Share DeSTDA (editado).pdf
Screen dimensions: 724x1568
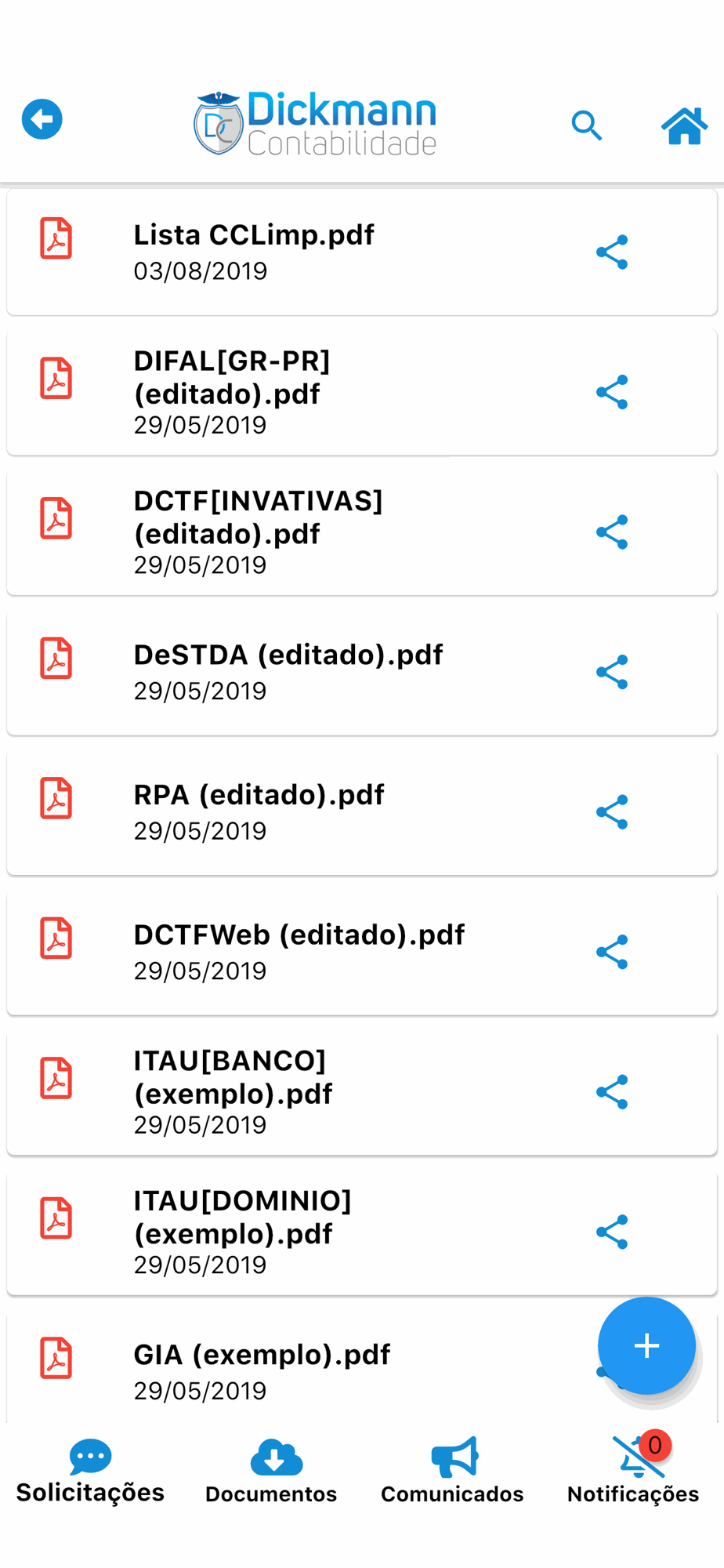pyautogui.click(x=612, y=672)
